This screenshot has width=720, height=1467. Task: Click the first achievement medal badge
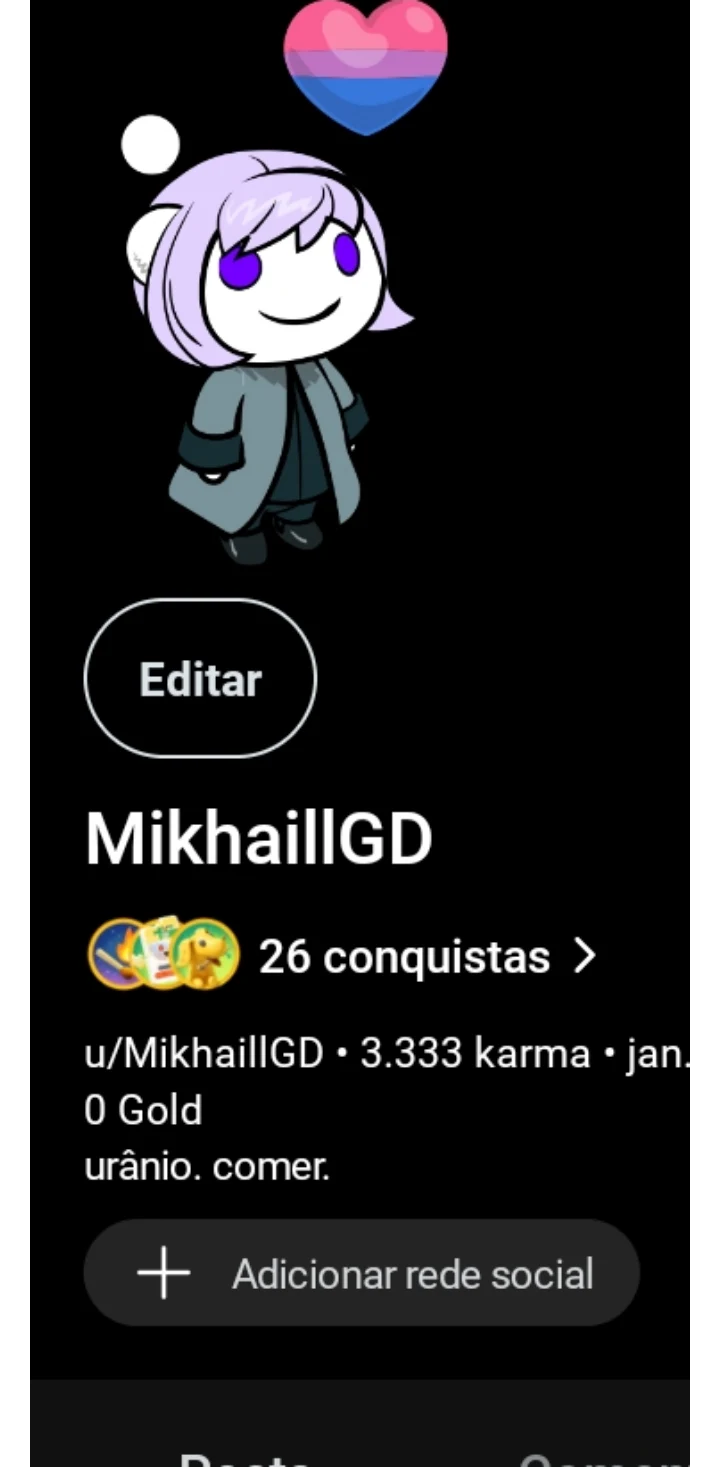(x=115, y=955)
